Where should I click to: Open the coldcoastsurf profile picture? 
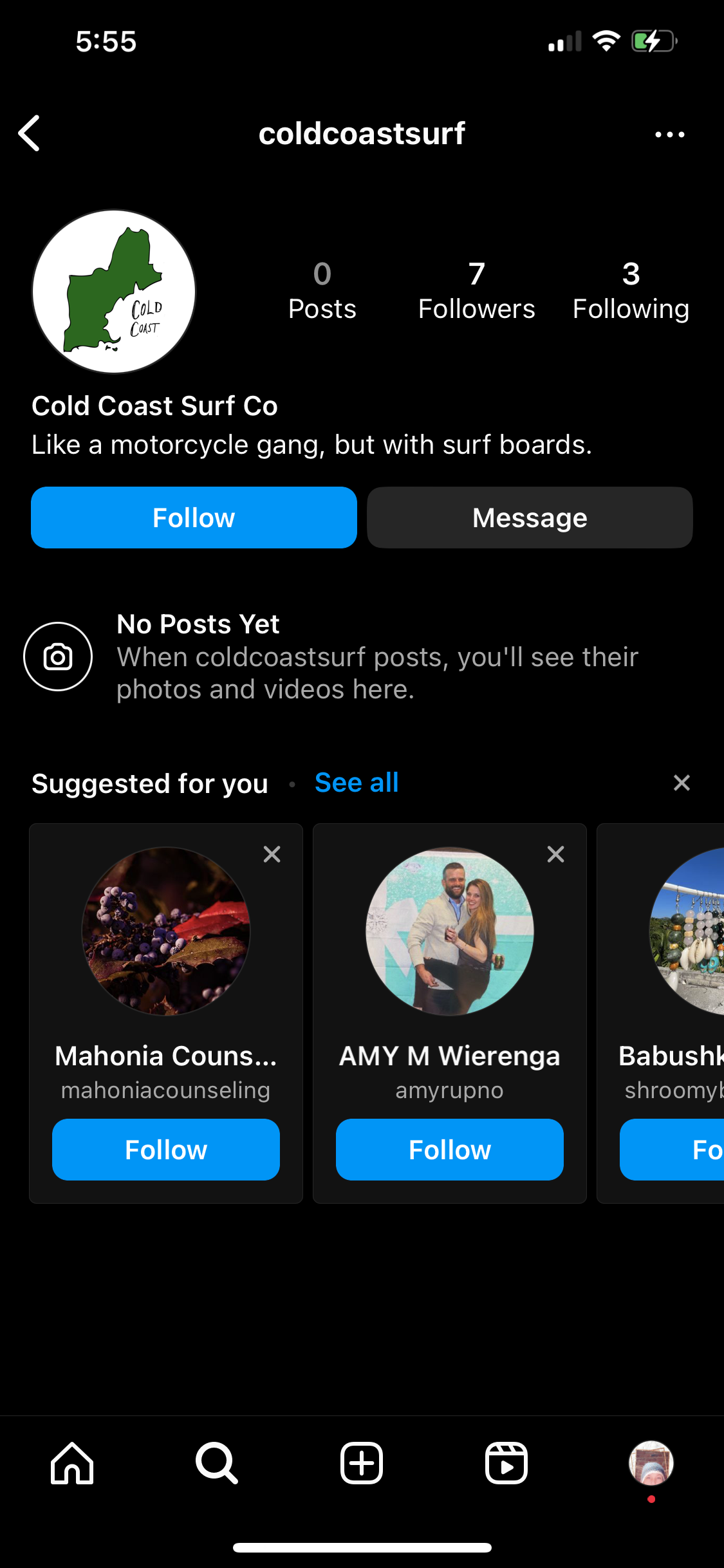(x=114, y=291)
